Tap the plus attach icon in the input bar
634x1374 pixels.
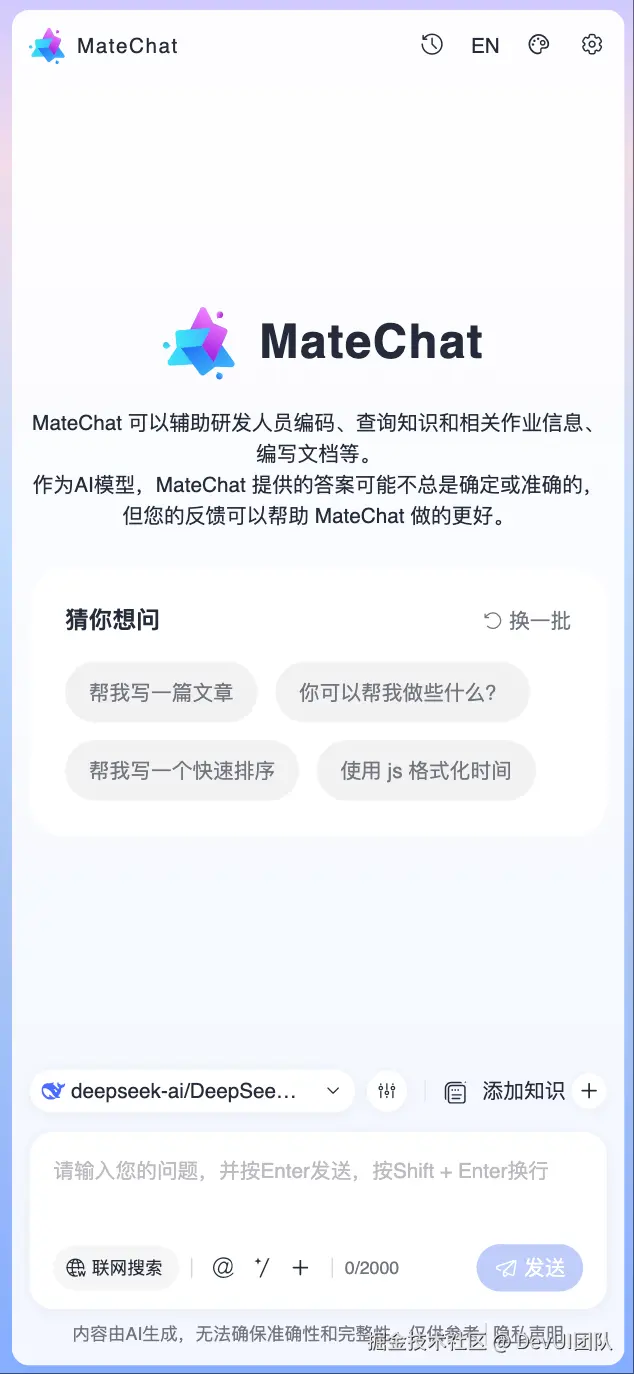click(300, 1268)
